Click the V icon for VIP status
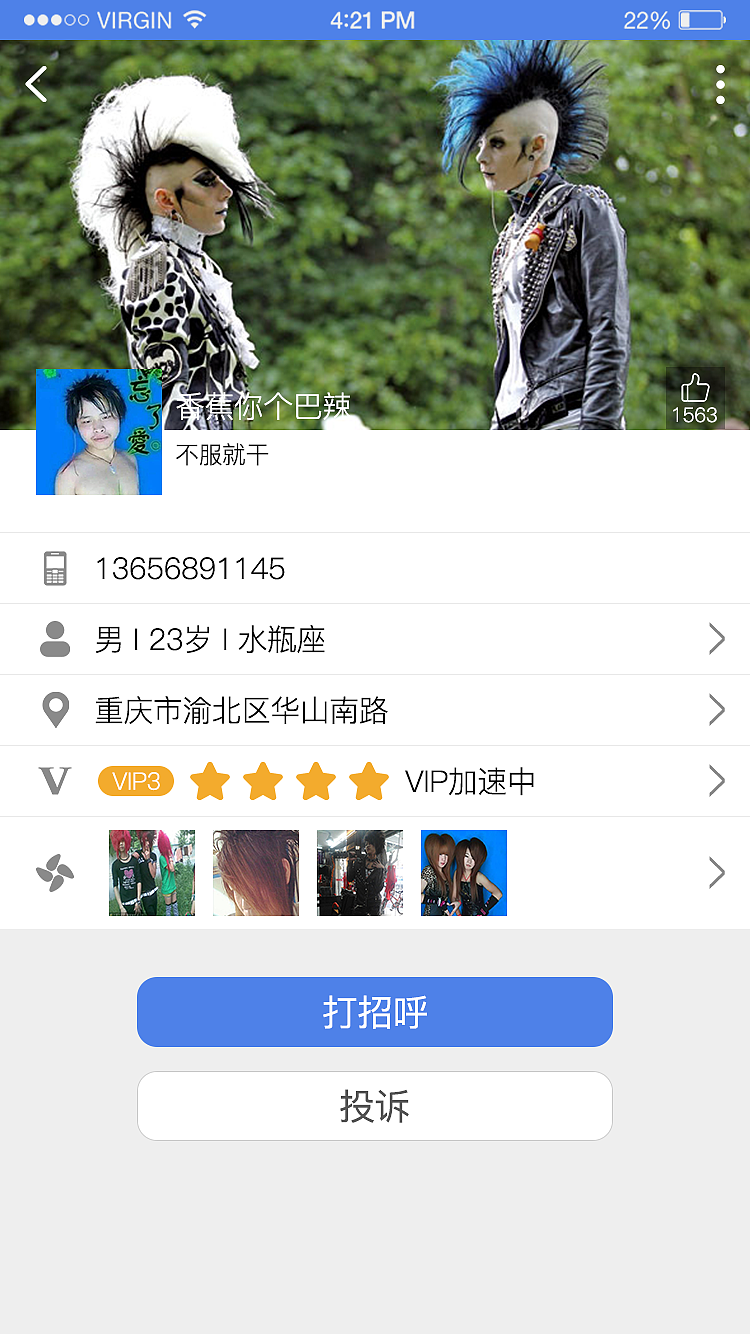This screenshot has height=1334, width=750. pyautogui.click(x=55, y=781)
